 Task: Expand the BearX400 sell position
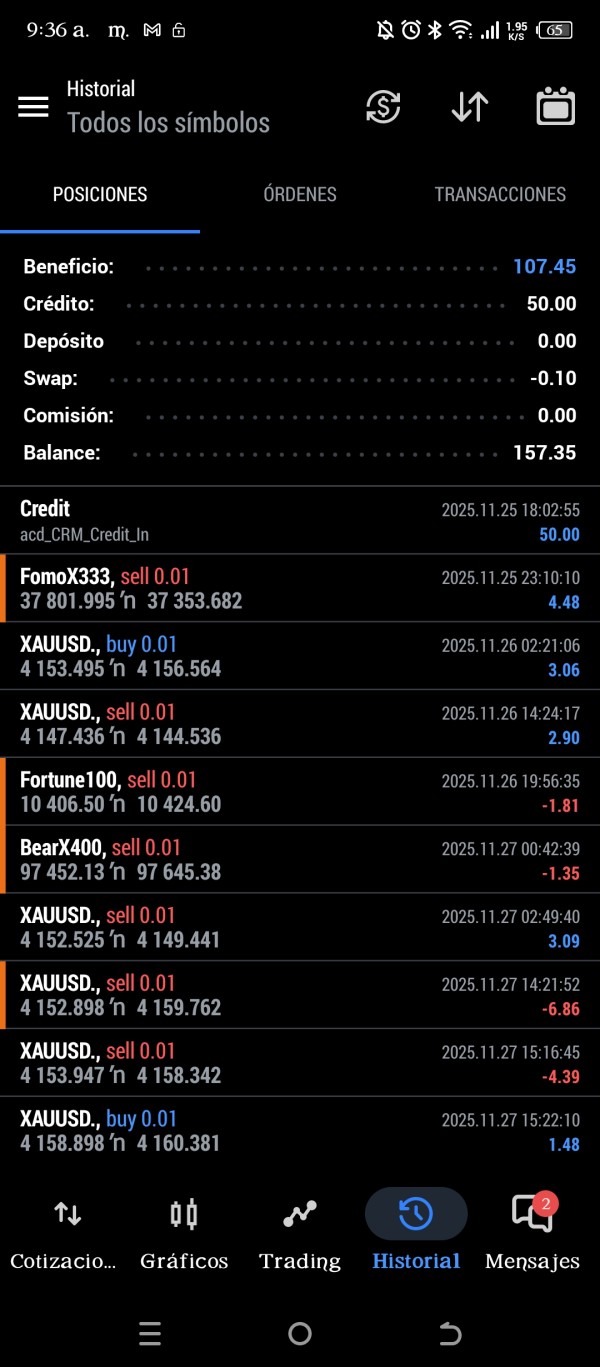[x=300, y=859]
